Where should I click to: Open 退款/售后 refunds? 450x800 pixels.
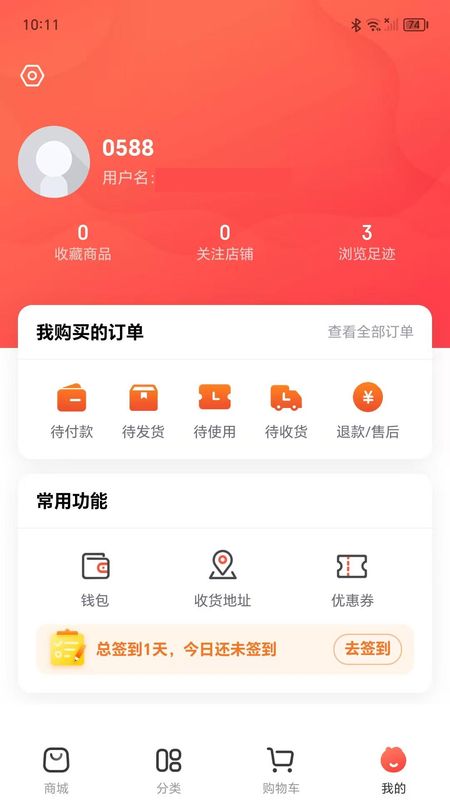pos(368,411)
